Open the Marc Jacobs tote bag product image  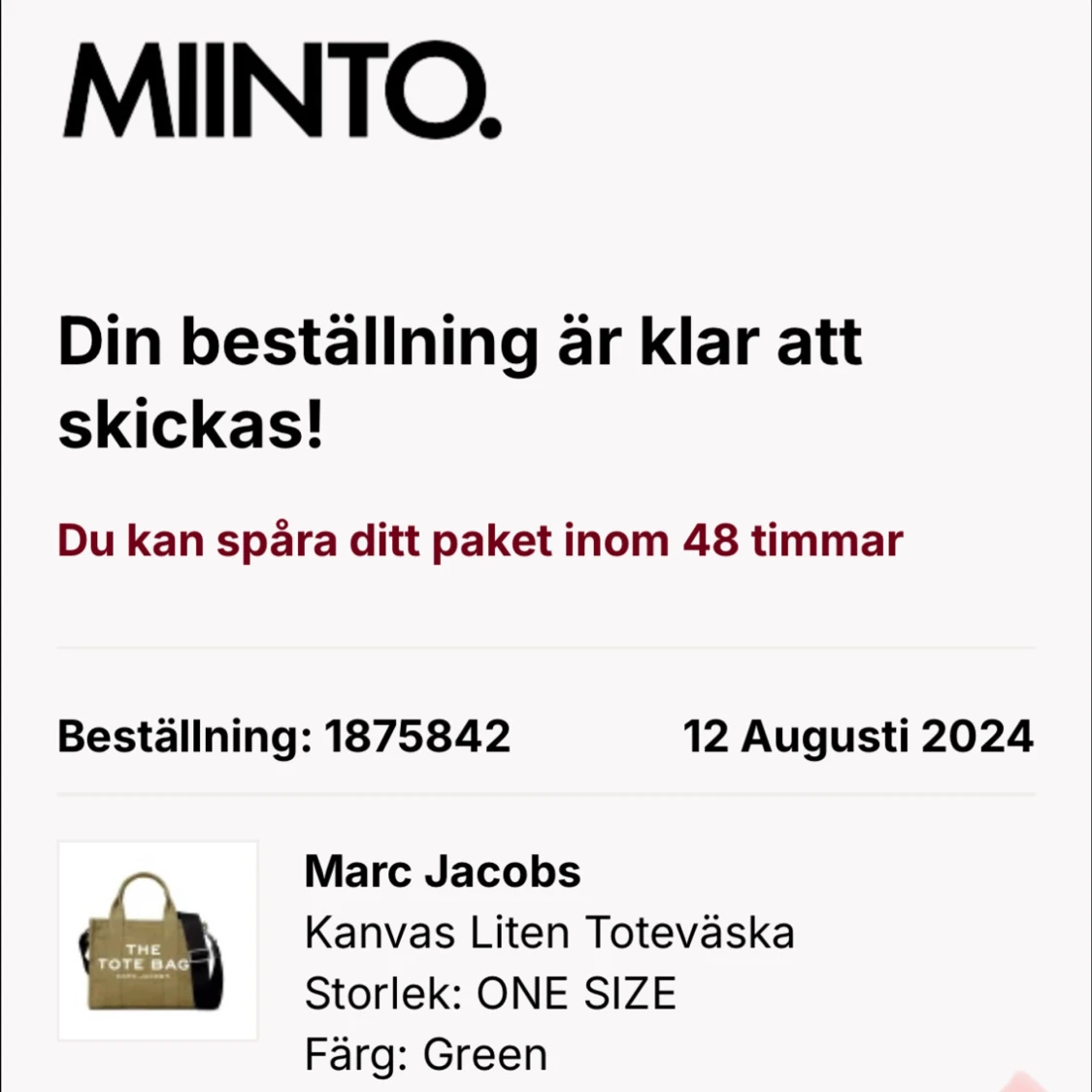(158, 941)
